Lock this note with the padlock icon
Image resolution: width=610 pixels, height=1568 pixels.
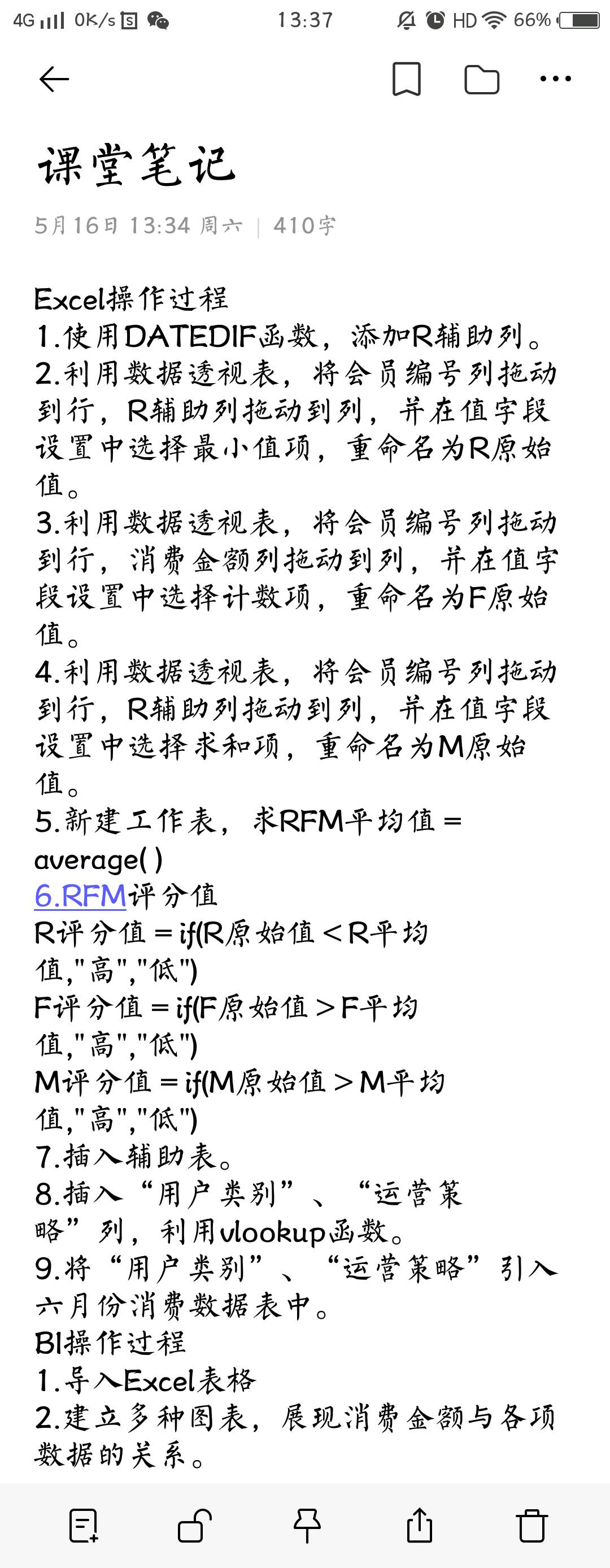pos(194,1526)
